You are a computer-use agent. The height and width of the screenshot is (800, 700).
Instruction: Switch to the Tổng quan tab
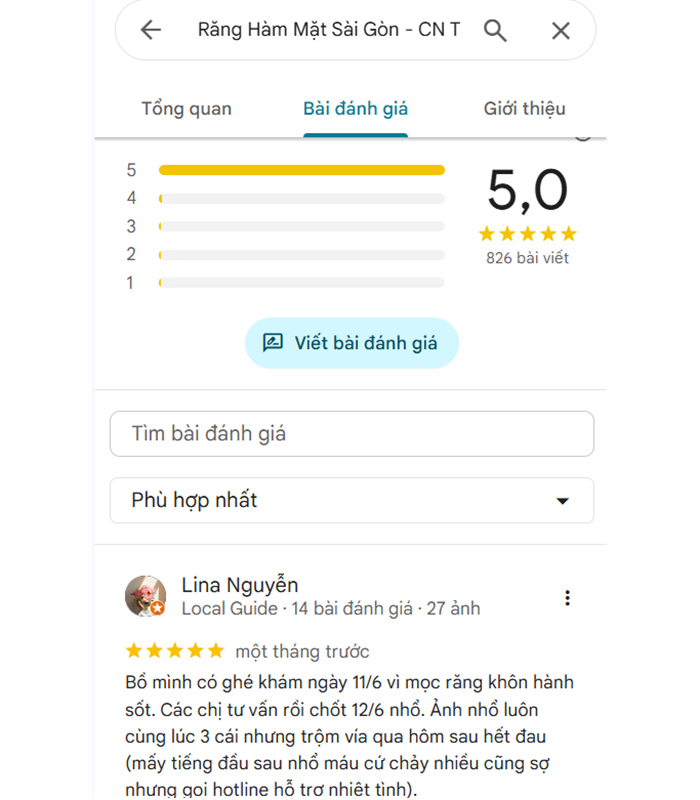pos(186,109)
